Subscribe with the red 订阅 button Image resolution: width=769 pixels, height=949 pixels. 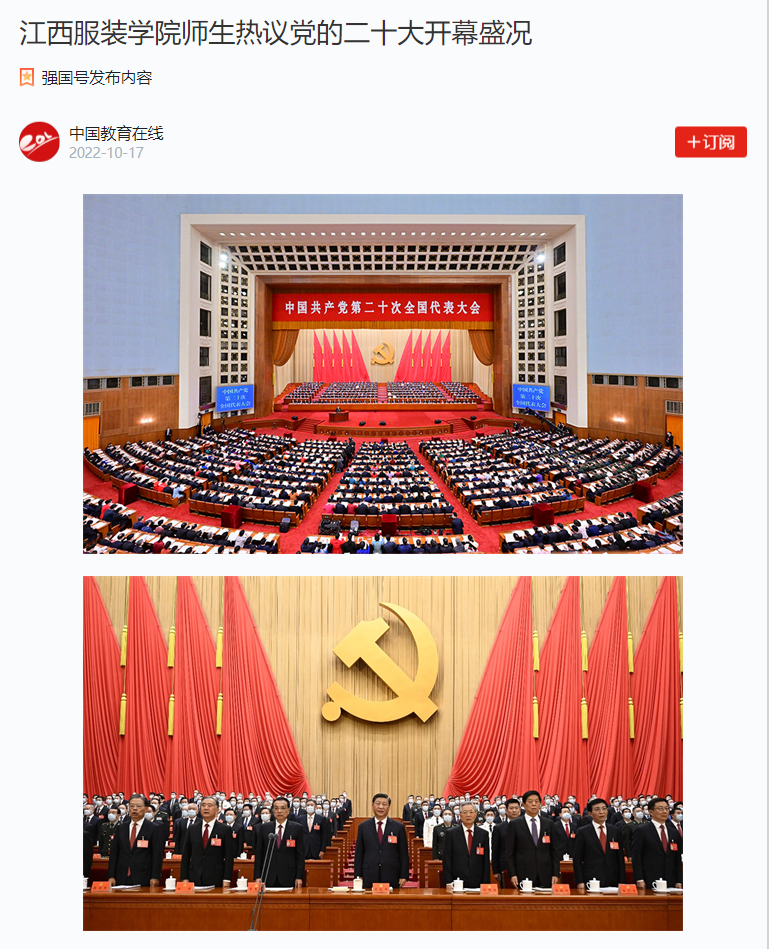710,142
